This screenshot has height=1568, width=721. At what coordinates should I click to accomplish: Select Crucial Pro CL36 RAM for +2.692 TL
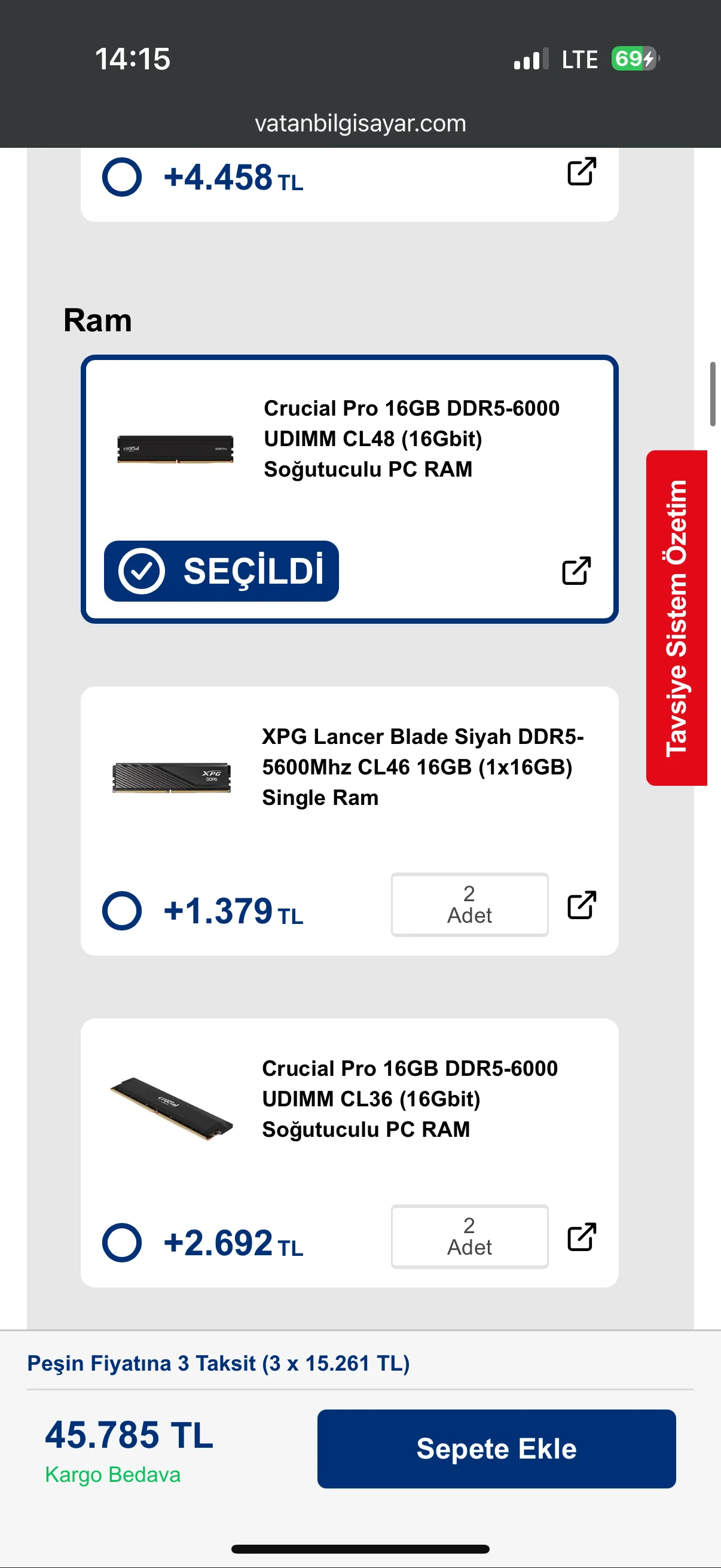(122, 1242)
